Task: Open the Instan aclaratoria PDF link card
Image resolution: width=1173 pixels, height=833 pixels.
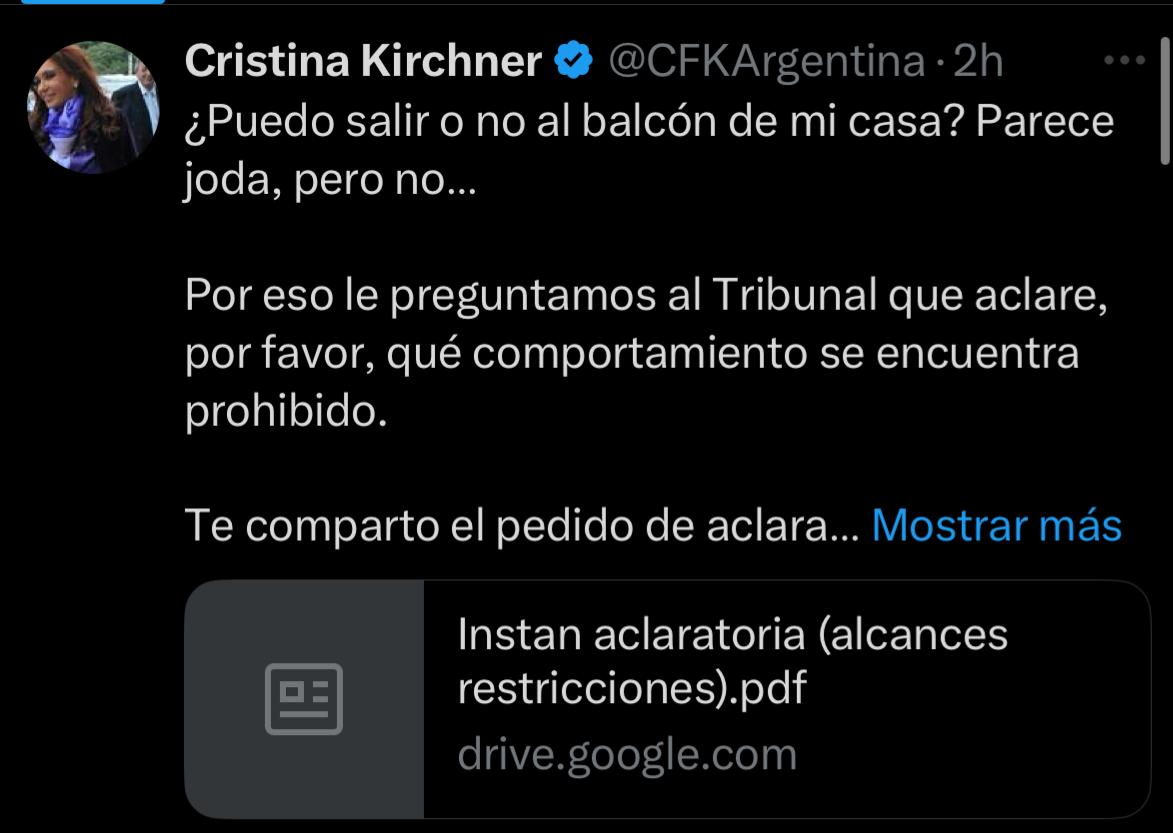Action: point(667,698)
